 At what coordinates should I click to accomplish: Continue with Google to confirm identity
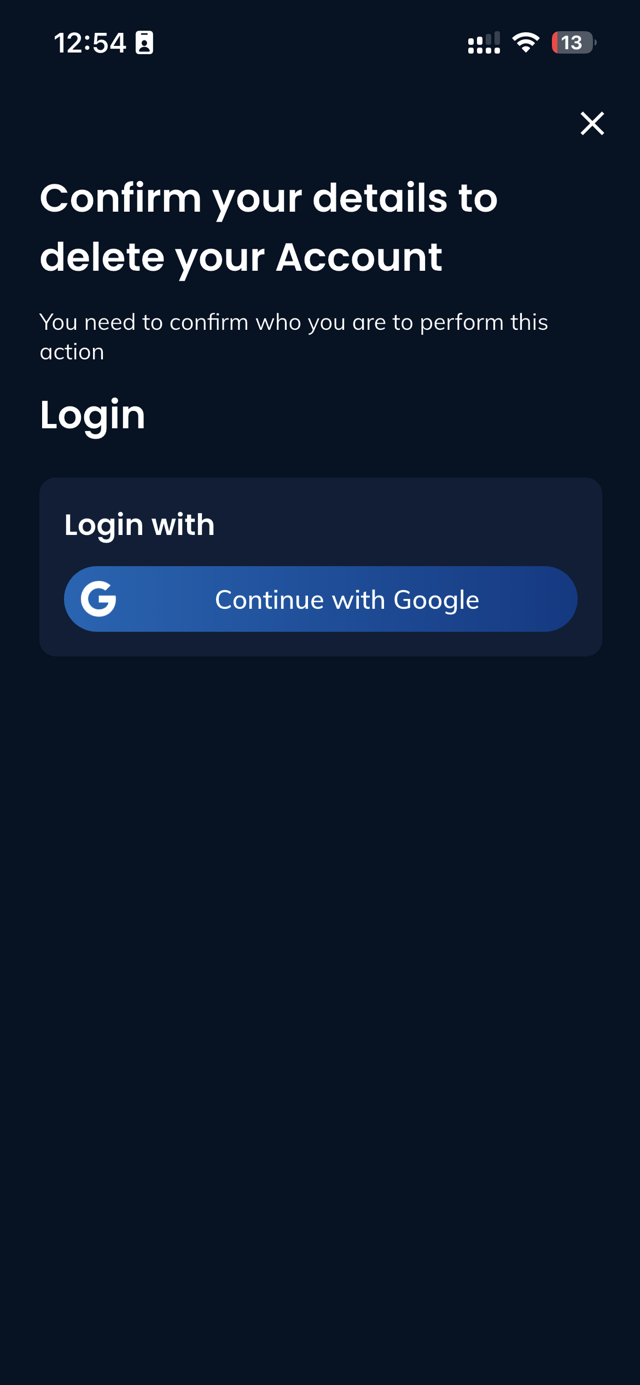[320, 599]
